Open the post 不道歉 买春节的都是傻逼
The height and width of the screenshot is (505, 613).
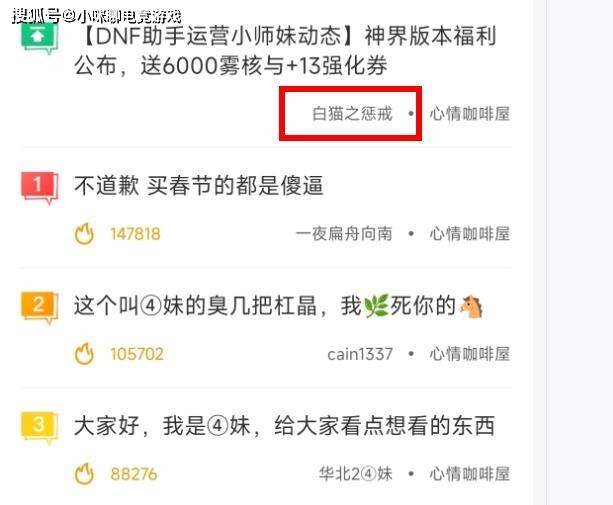pyautogui.click(x=199, y=186)
